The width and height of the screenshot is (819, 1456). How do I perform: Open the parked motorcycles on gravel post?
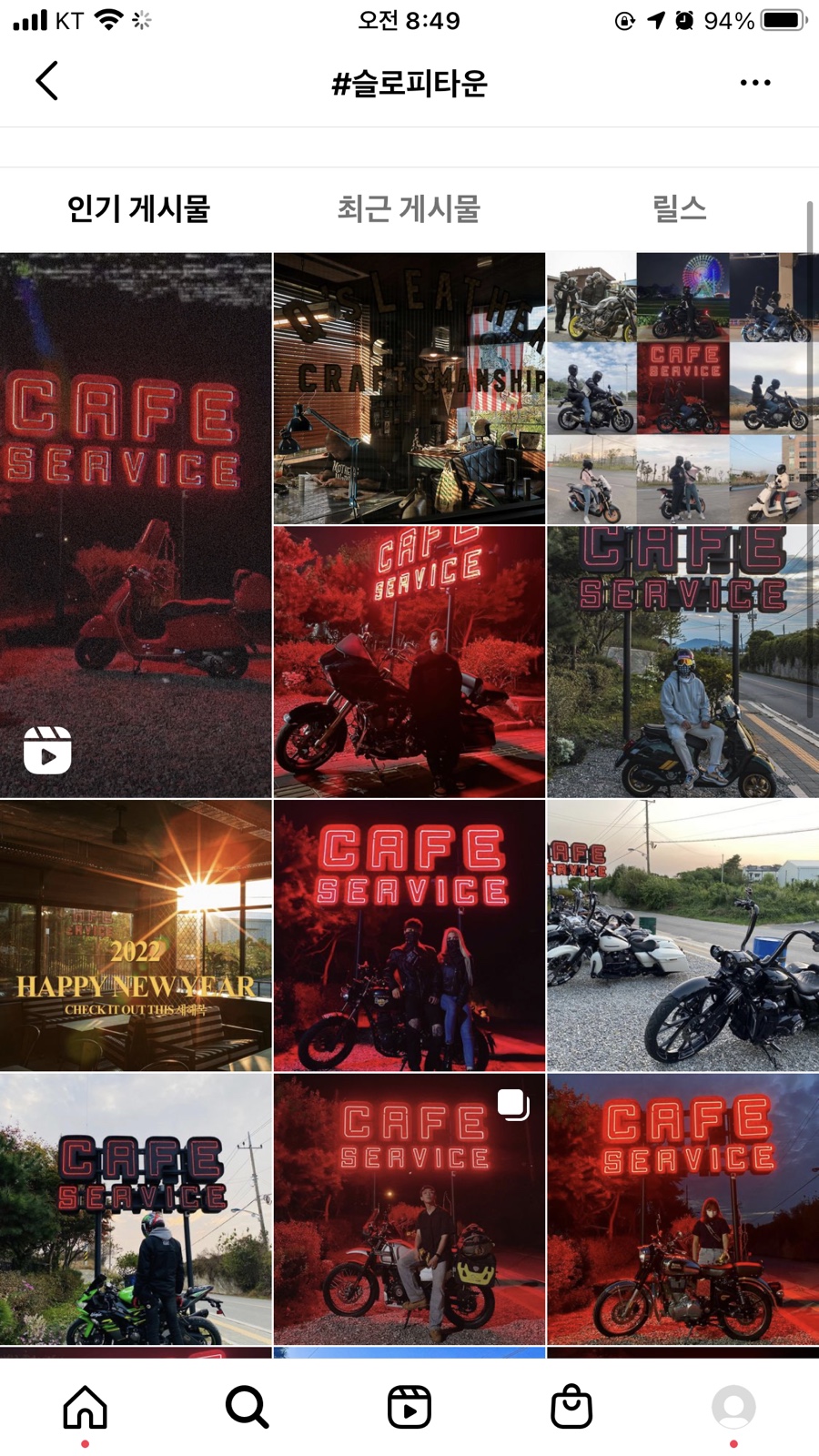(682, 935)
